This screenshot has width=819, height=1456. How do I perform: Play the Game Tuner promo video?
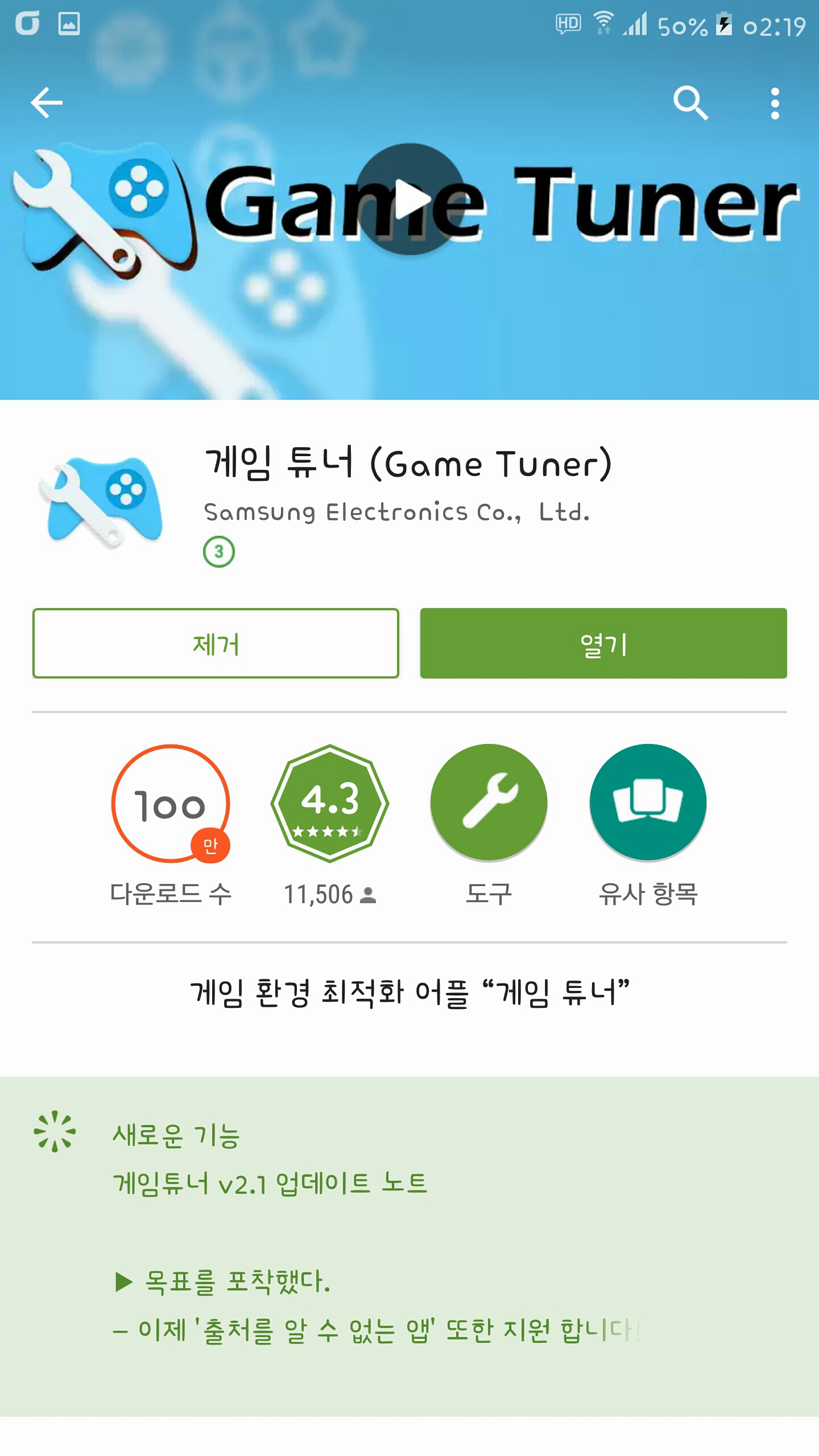[409, 200]
